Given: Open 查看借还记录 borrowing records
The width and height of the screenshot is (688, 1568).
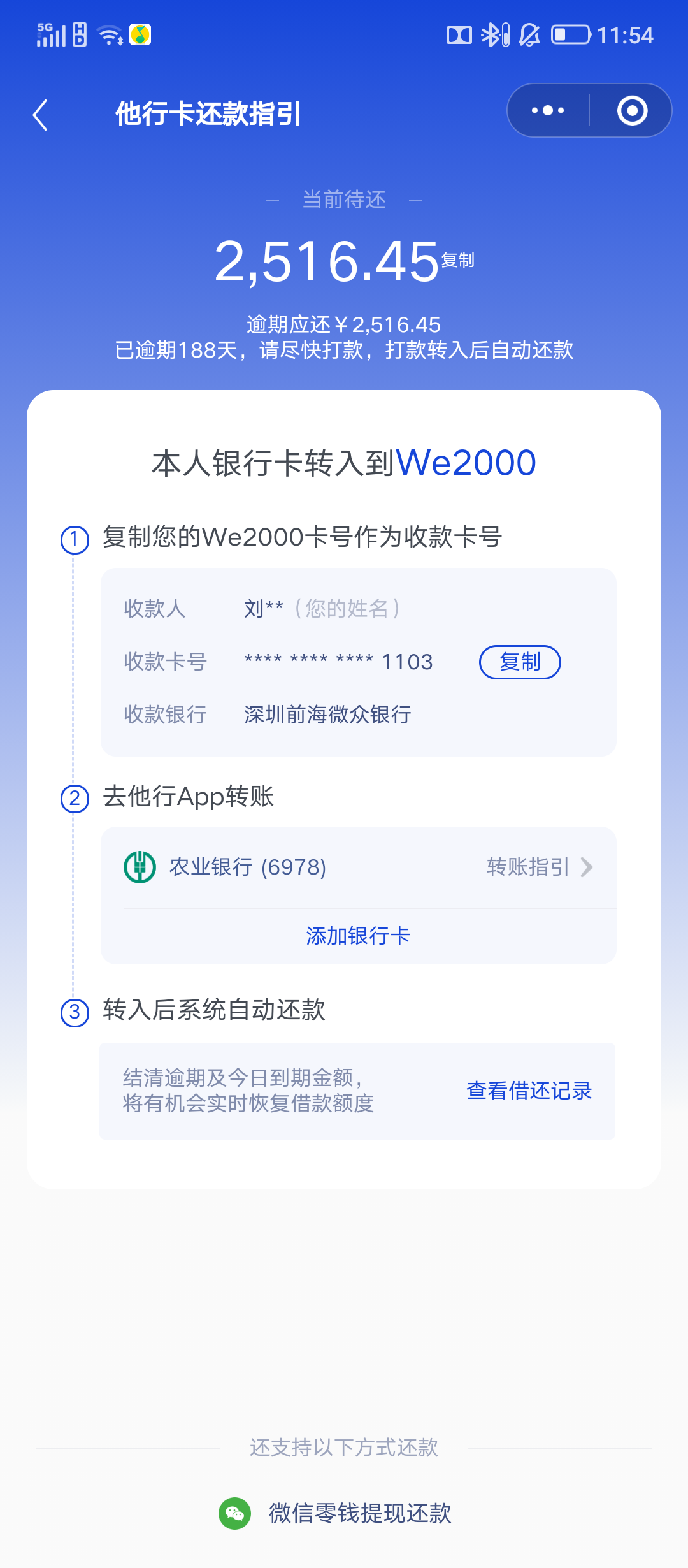Looking at the screenshot, I should [x=529, y=1091].
